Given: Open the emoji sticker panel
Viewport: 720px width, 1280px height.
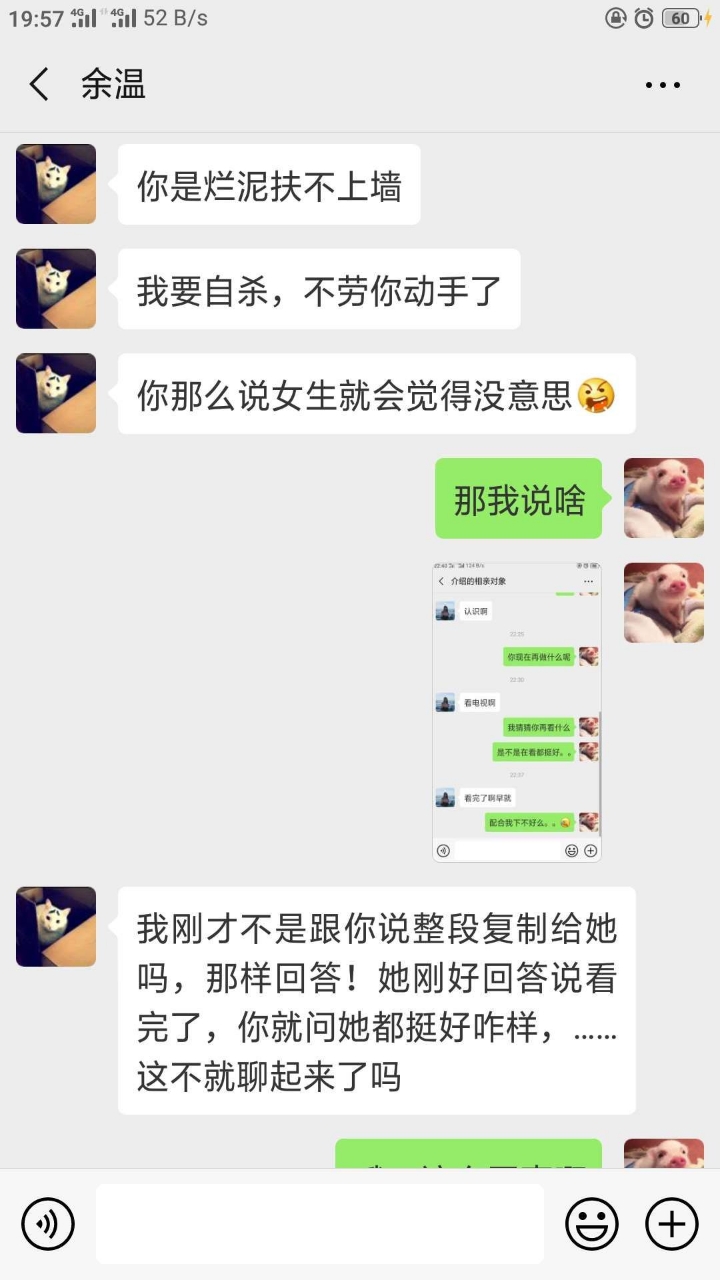Looking at the screenshot, I should pyautogui.click(x=592, y=1224).
